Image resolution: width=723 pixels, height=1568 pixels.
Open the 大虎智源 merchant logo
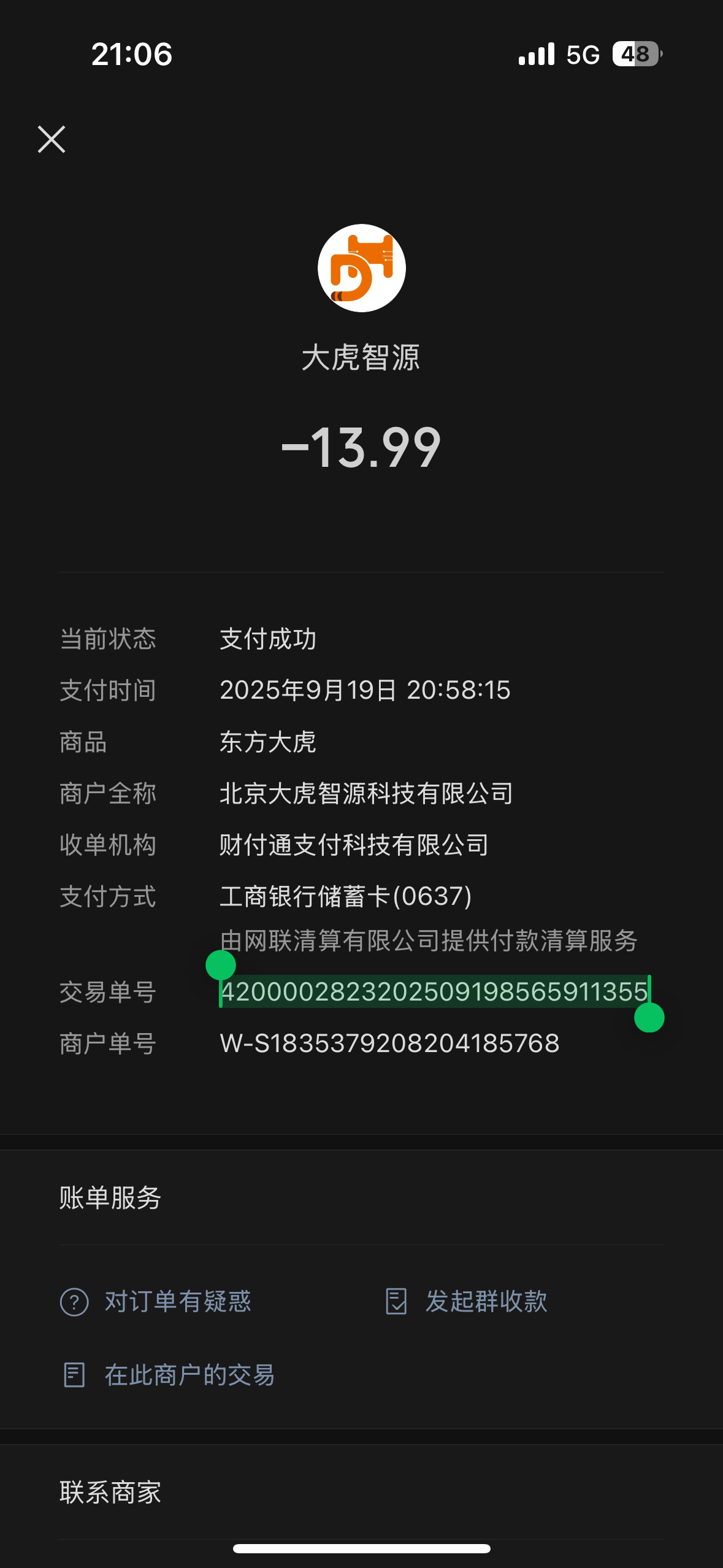point(362,268)
